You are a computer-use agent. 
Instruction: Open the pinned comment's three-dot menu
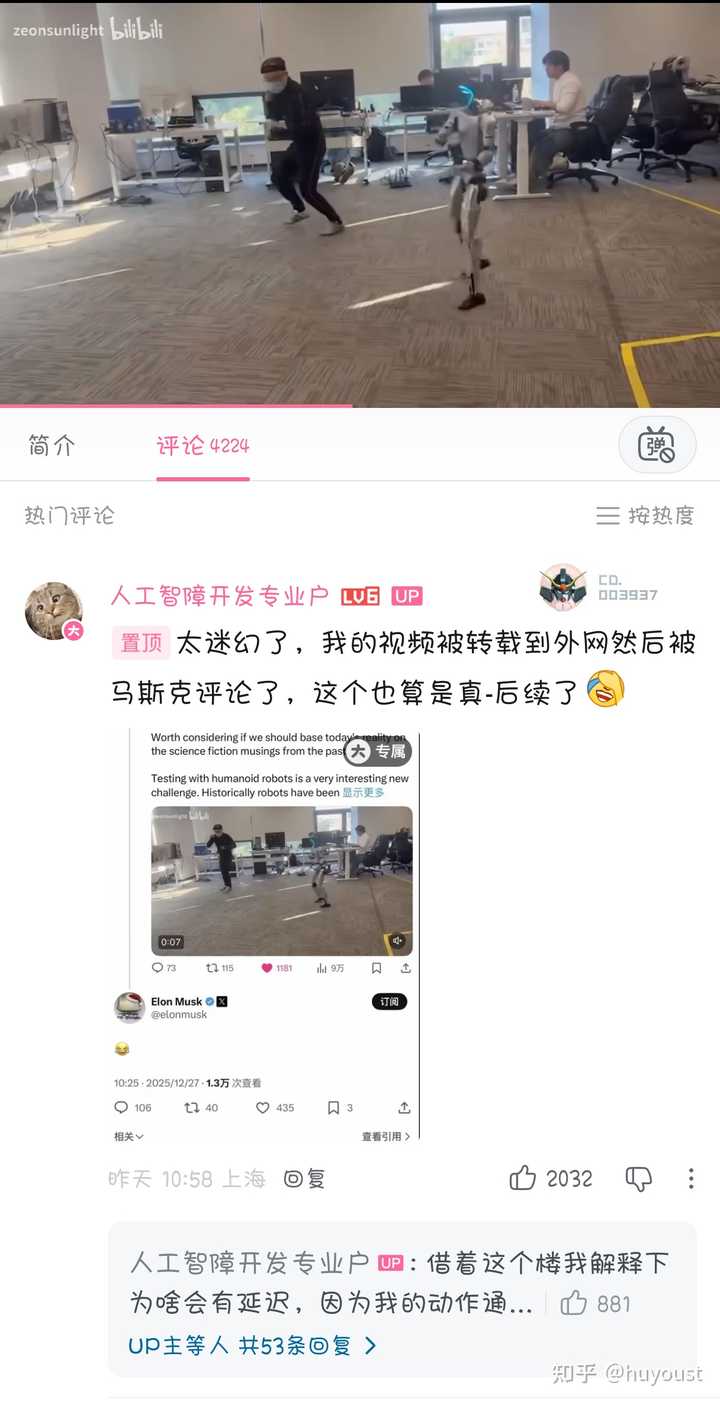[x=691, y=1179]
